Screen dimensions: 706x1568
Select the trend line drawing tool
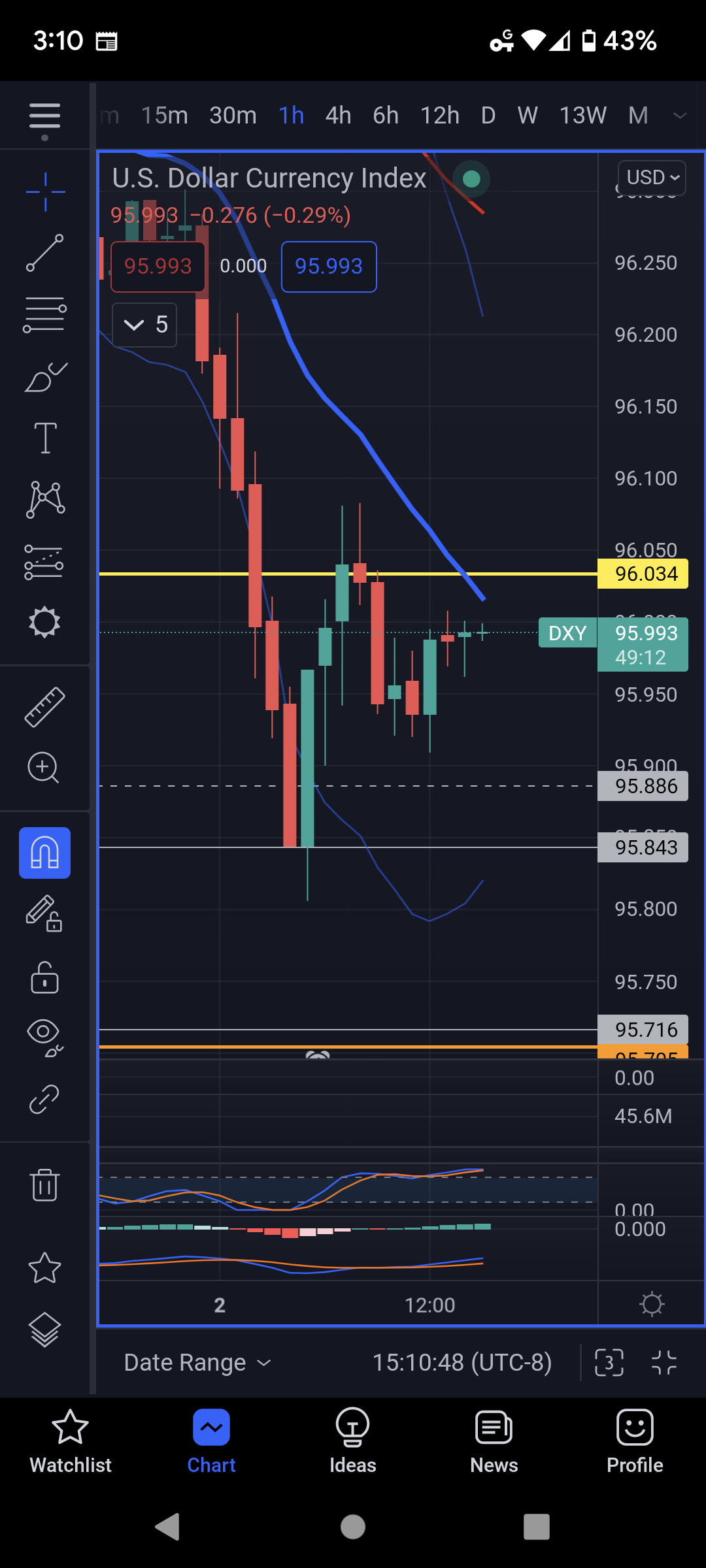tap(44, 253)
